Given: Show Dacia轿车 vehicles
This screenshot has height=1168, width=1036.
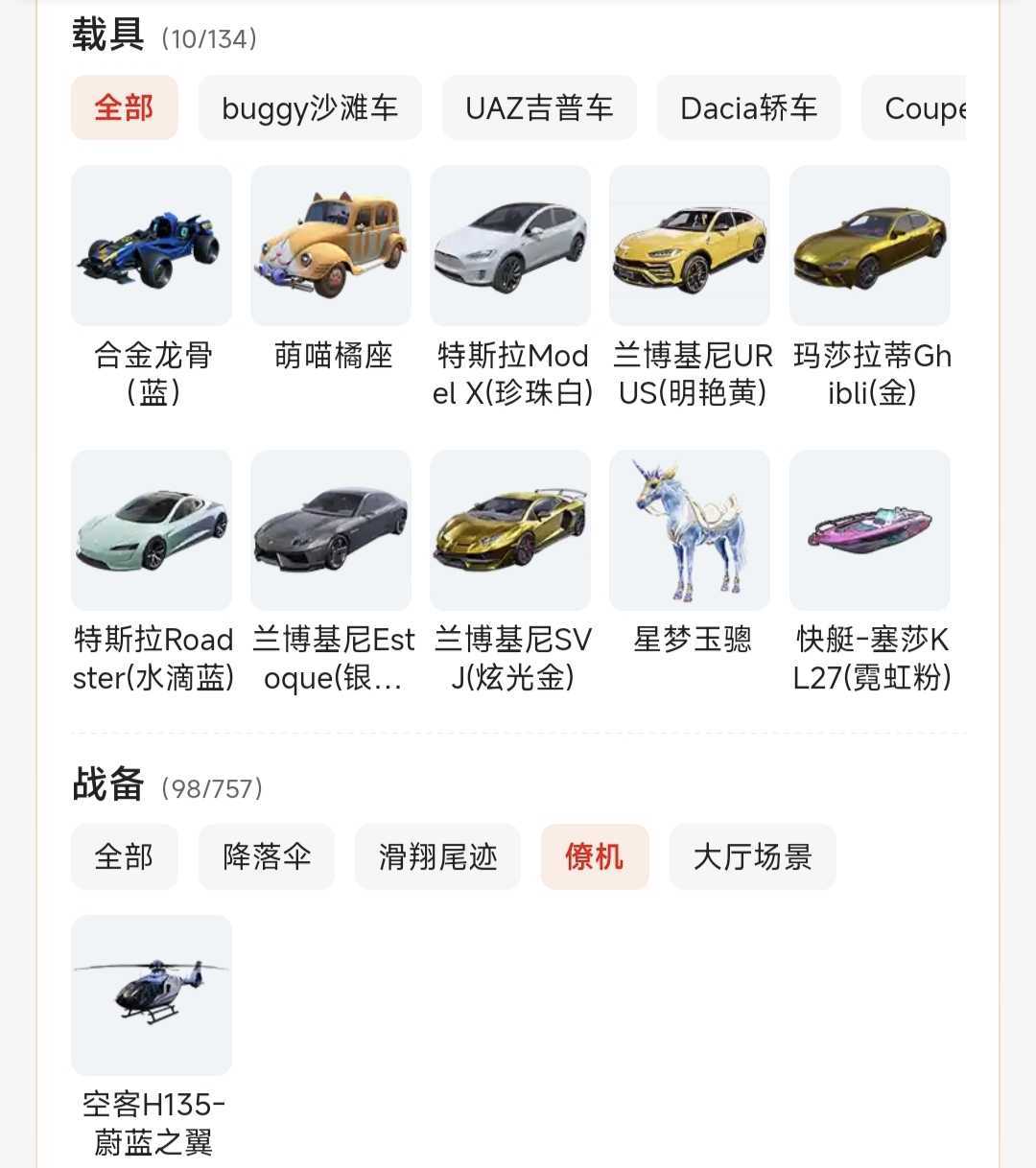Looking at the screenshot, I should pyautogui.click(x=748, y=108).
